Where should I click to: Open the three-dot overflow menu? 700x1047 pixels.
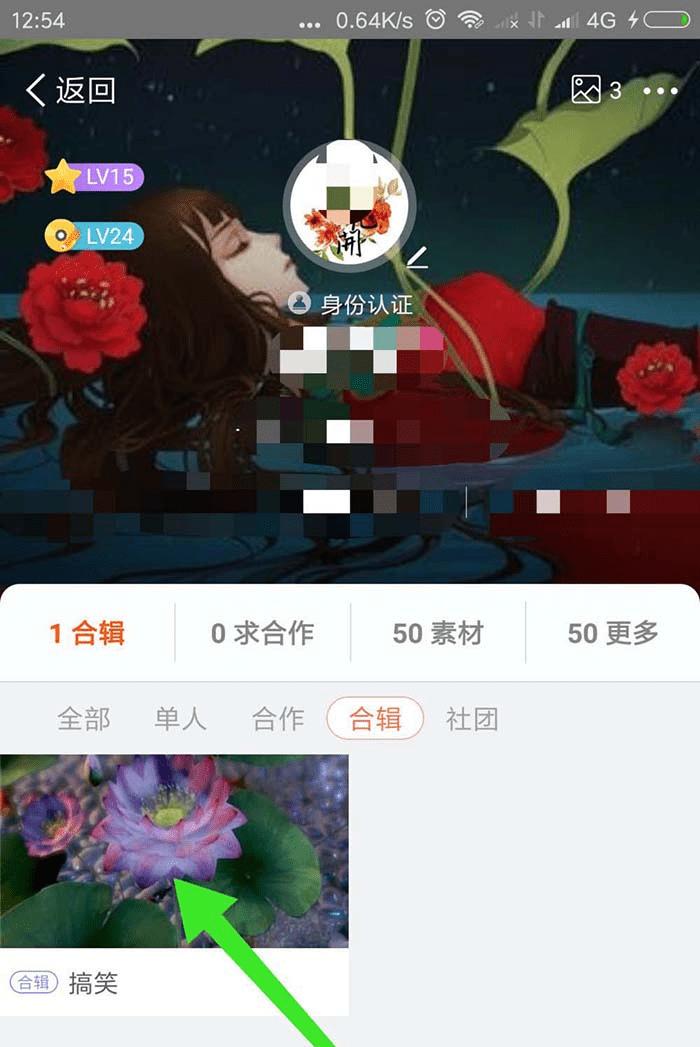[x=660, y=91]
